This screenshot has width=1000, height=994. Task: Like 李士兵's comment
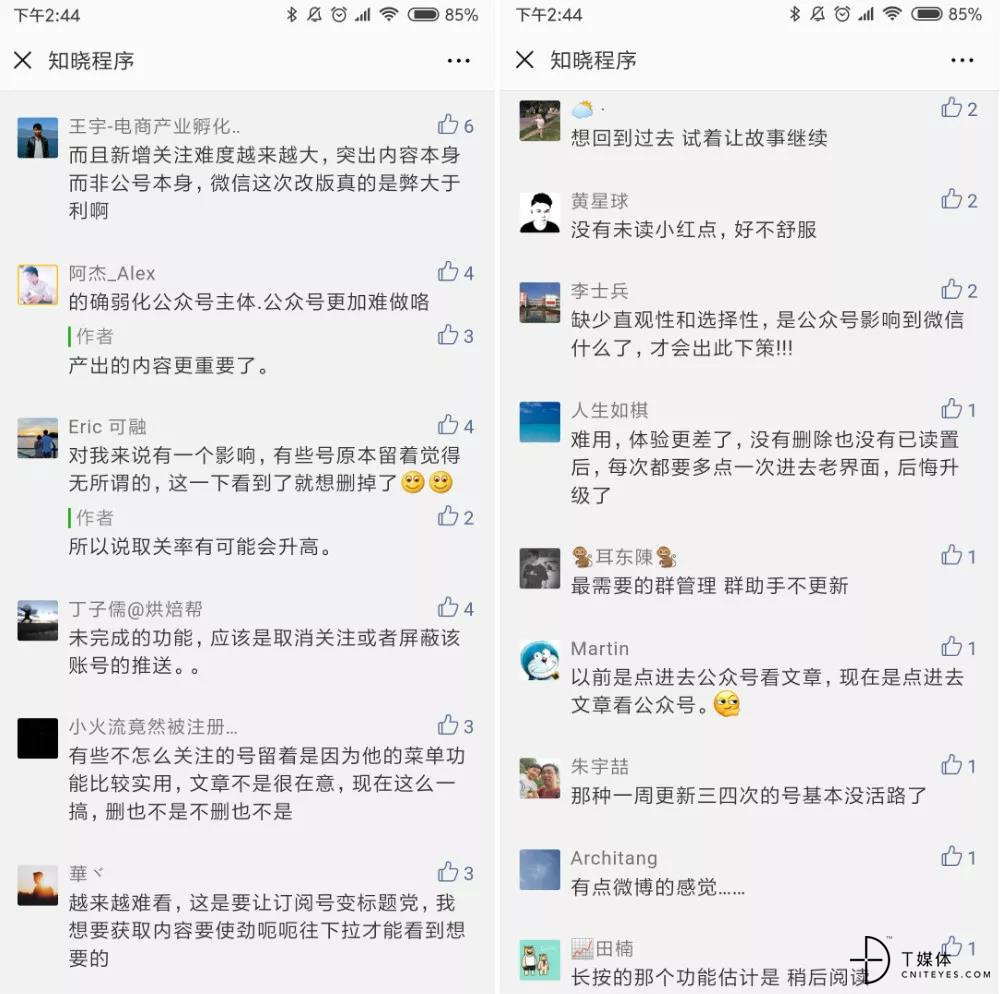point(952,290)
